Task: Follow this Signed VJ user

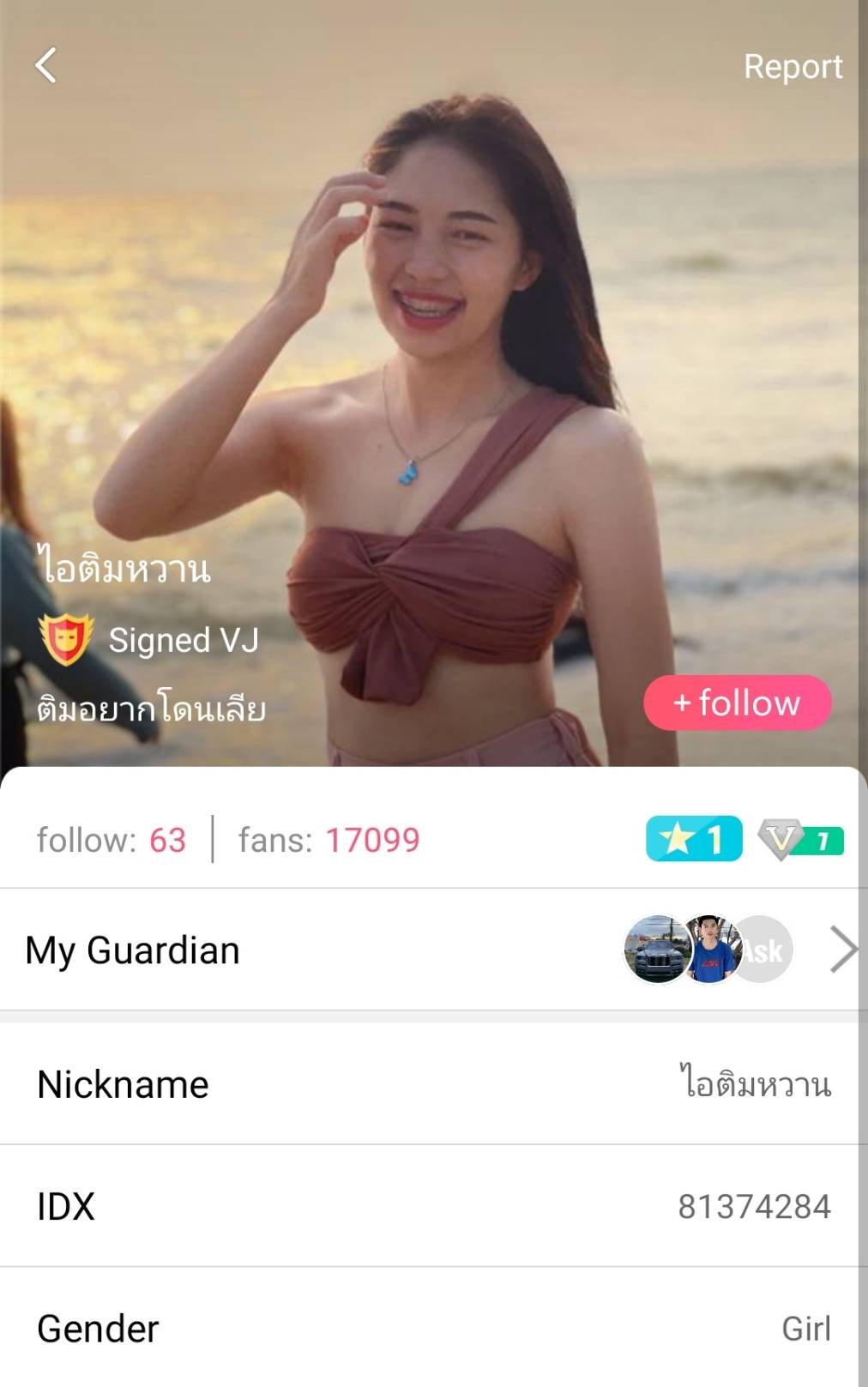Action: [737, 703]
